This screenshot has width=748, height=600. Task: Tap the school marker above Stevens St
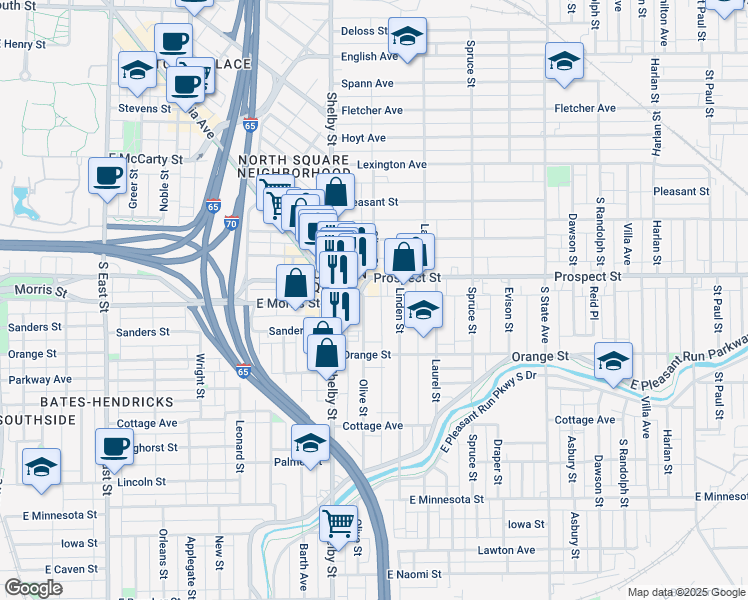(137, 73)
